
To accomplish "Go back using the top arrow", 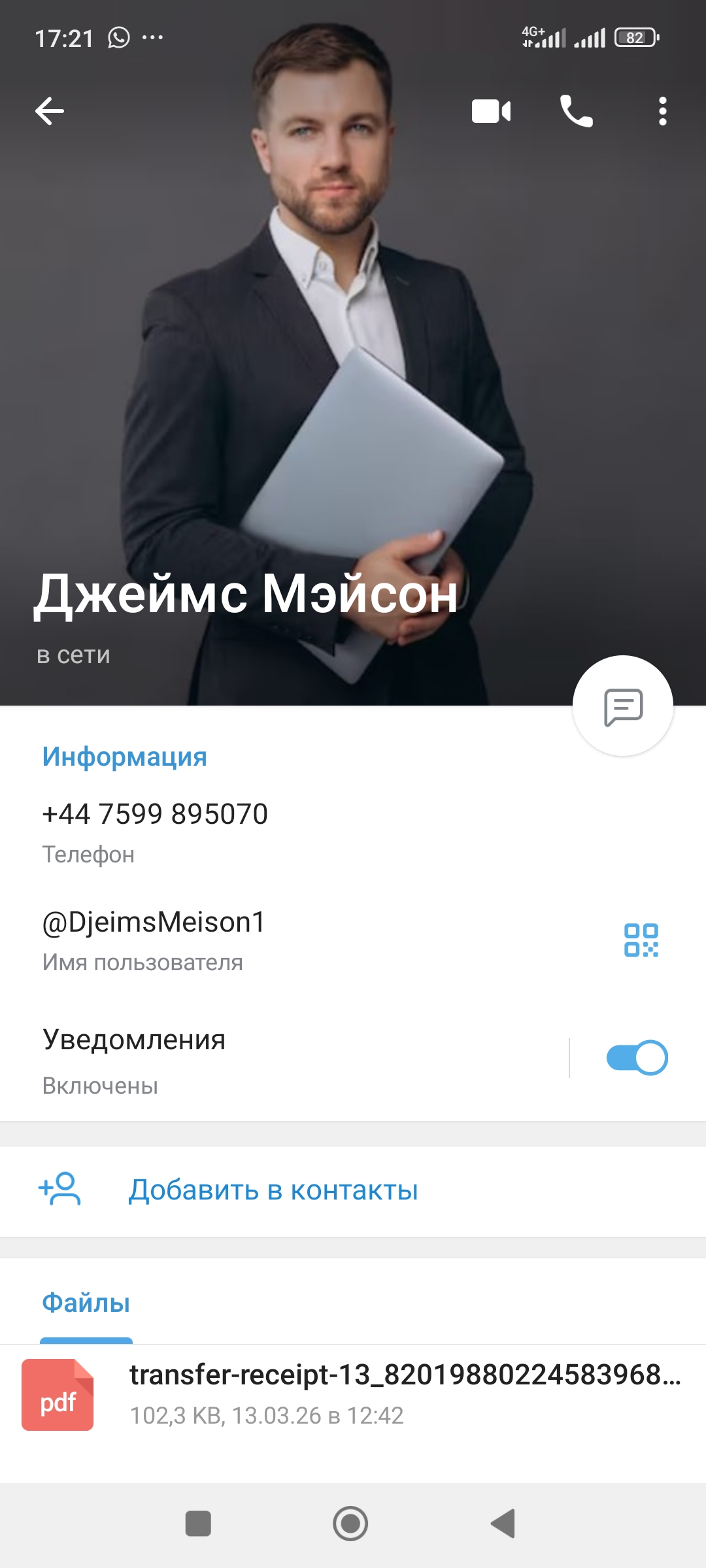I will click(50, 111).
